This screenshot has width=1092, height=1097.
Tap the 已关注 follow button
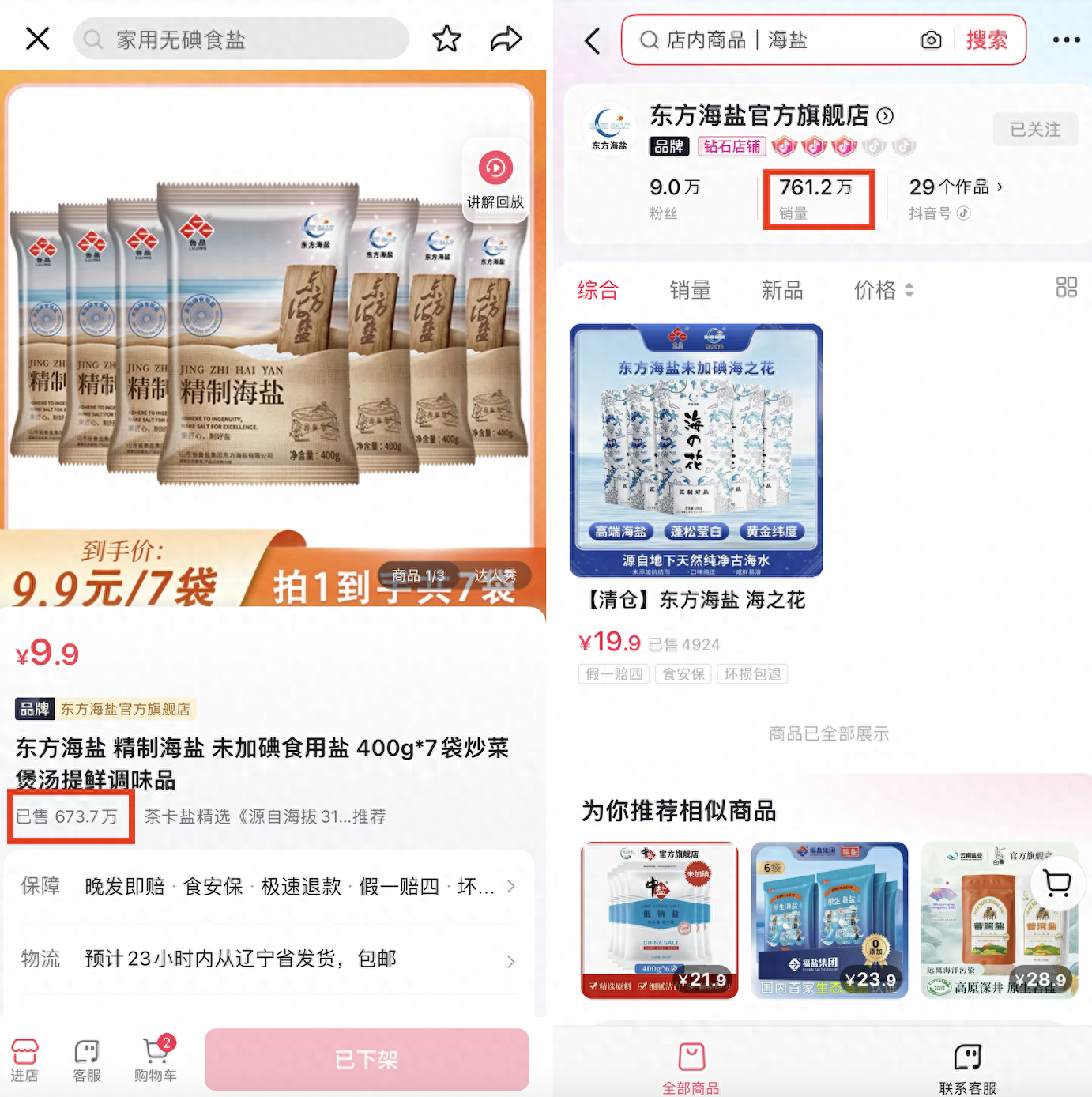1035,130
